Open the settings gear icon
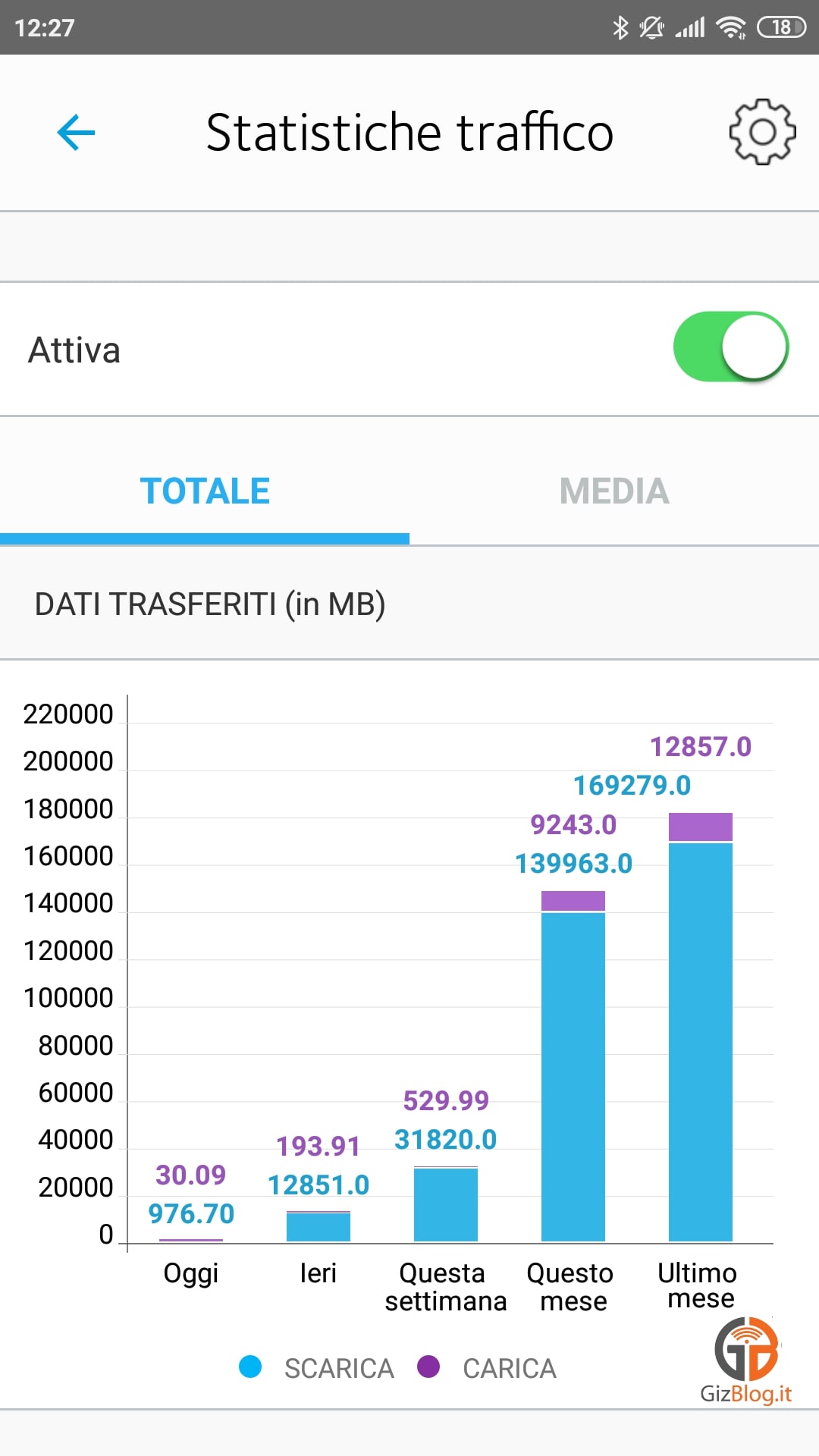Viewport: 819px width, 1456px height. (762, 132)
